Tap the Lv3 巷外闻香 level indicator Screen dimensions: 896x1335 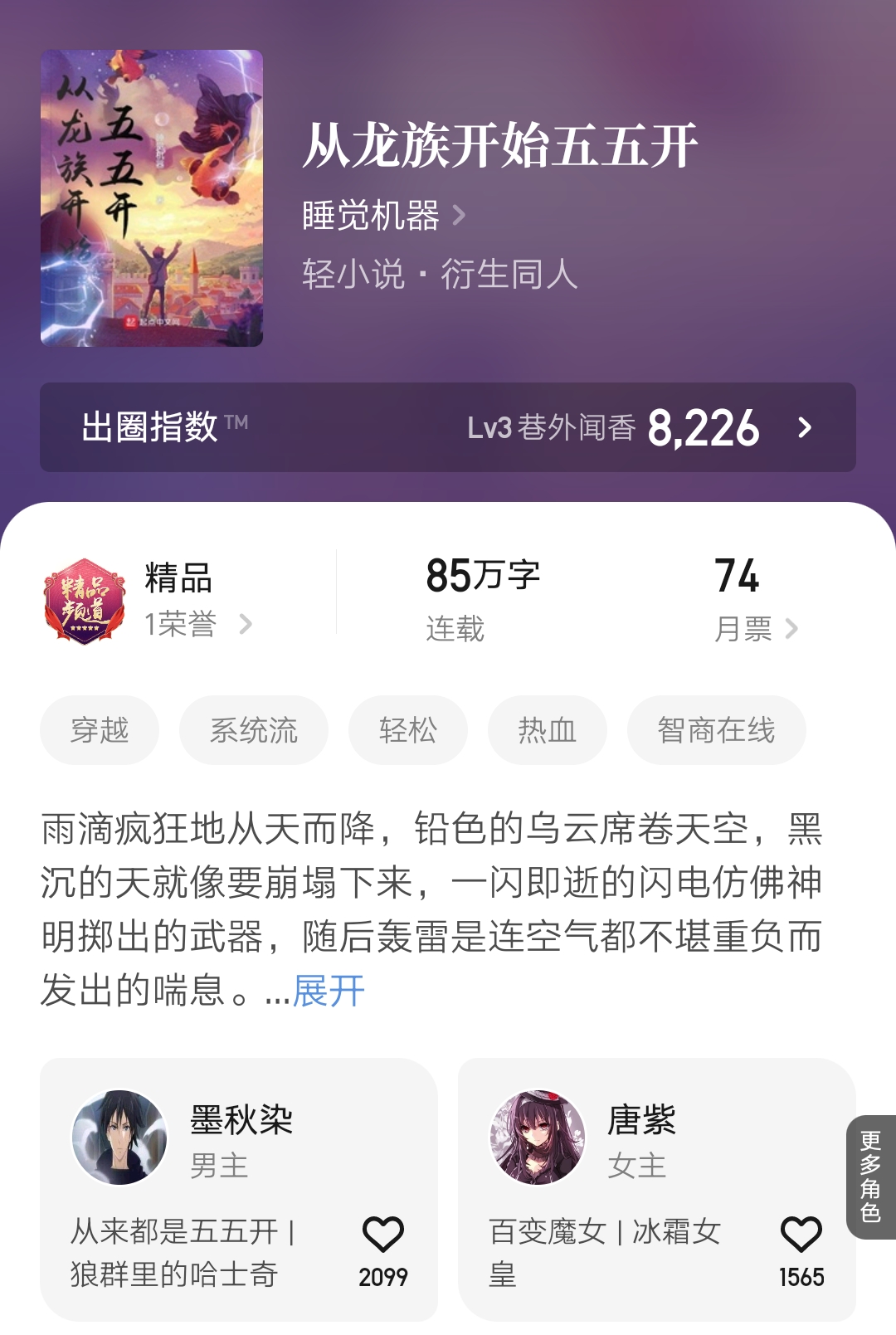[x=551, y=429]
